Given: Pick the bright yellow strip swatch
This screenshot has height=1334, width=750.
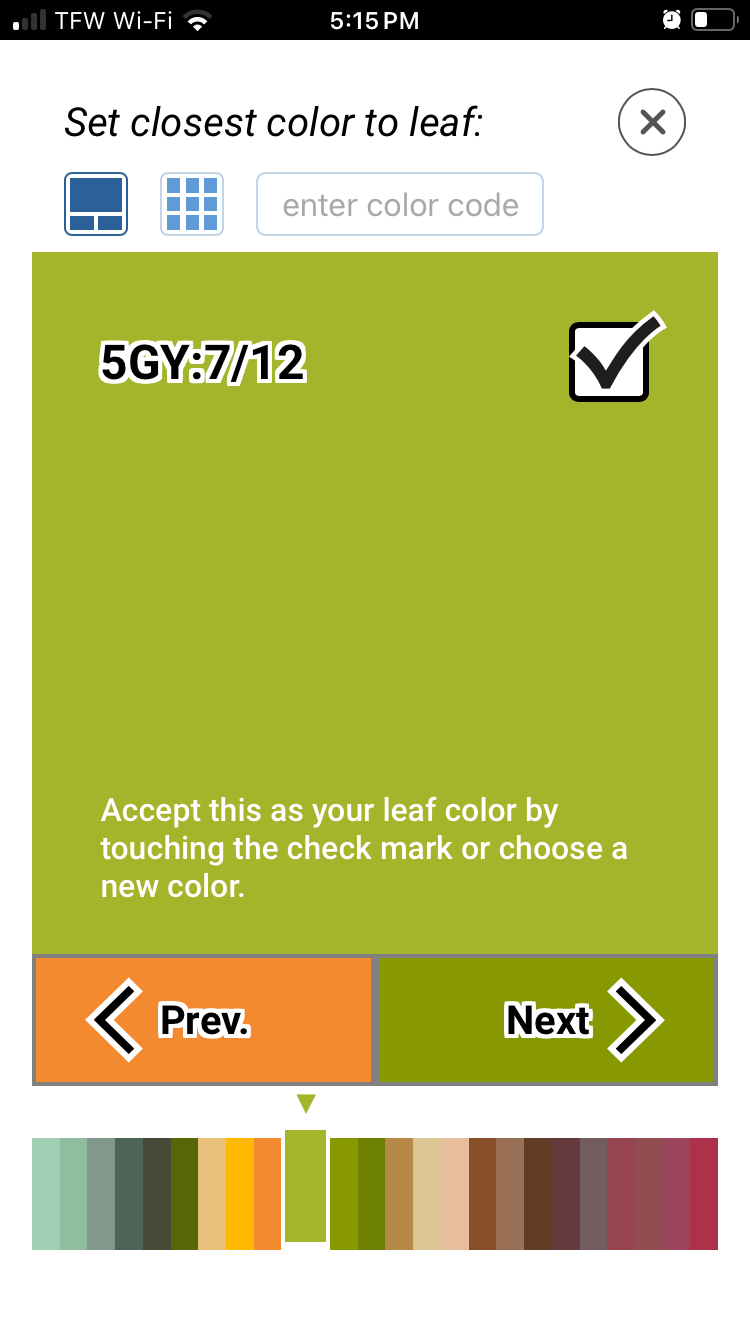Looking at the screenshot, I should 240,1194.
